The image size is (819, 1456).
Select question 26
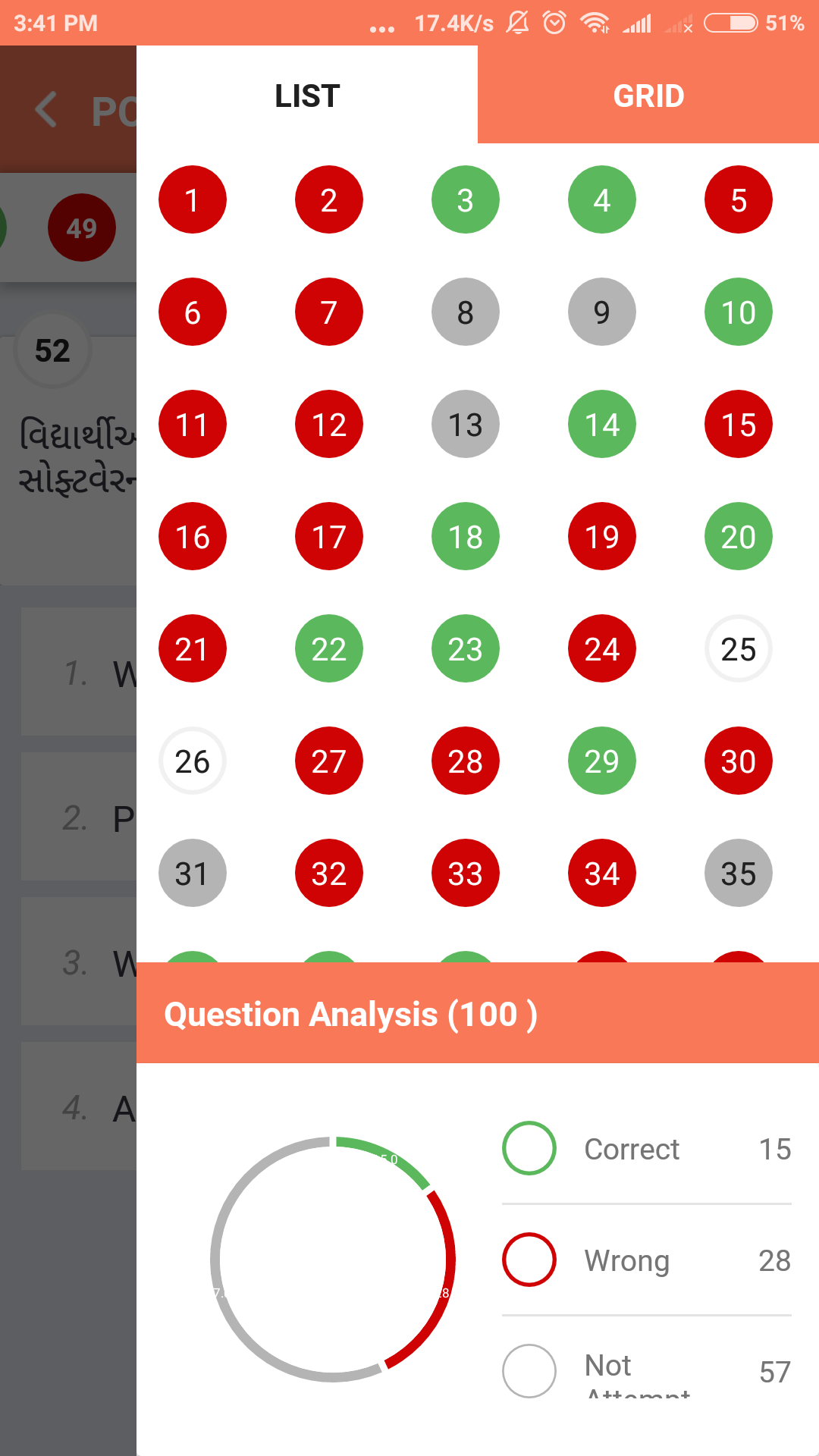(x=193, y=761)
